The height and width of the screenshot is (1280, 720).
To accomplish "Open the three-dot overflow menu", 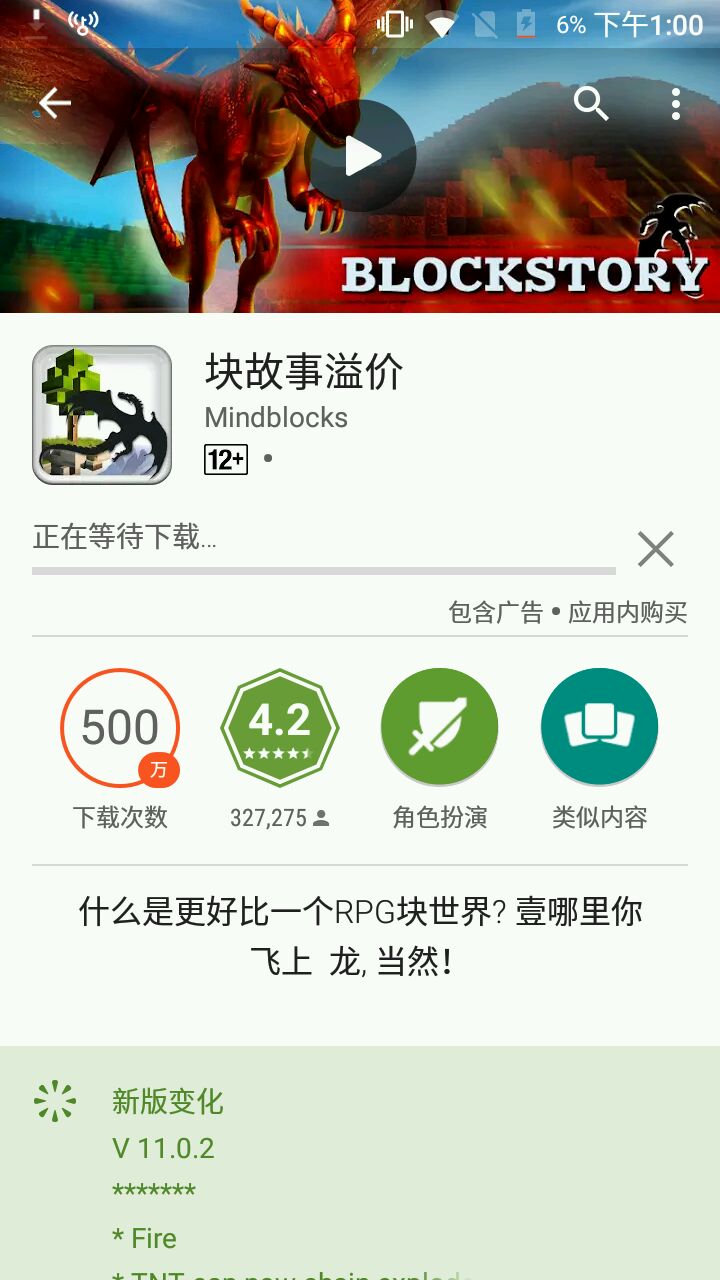I will 676,104.
